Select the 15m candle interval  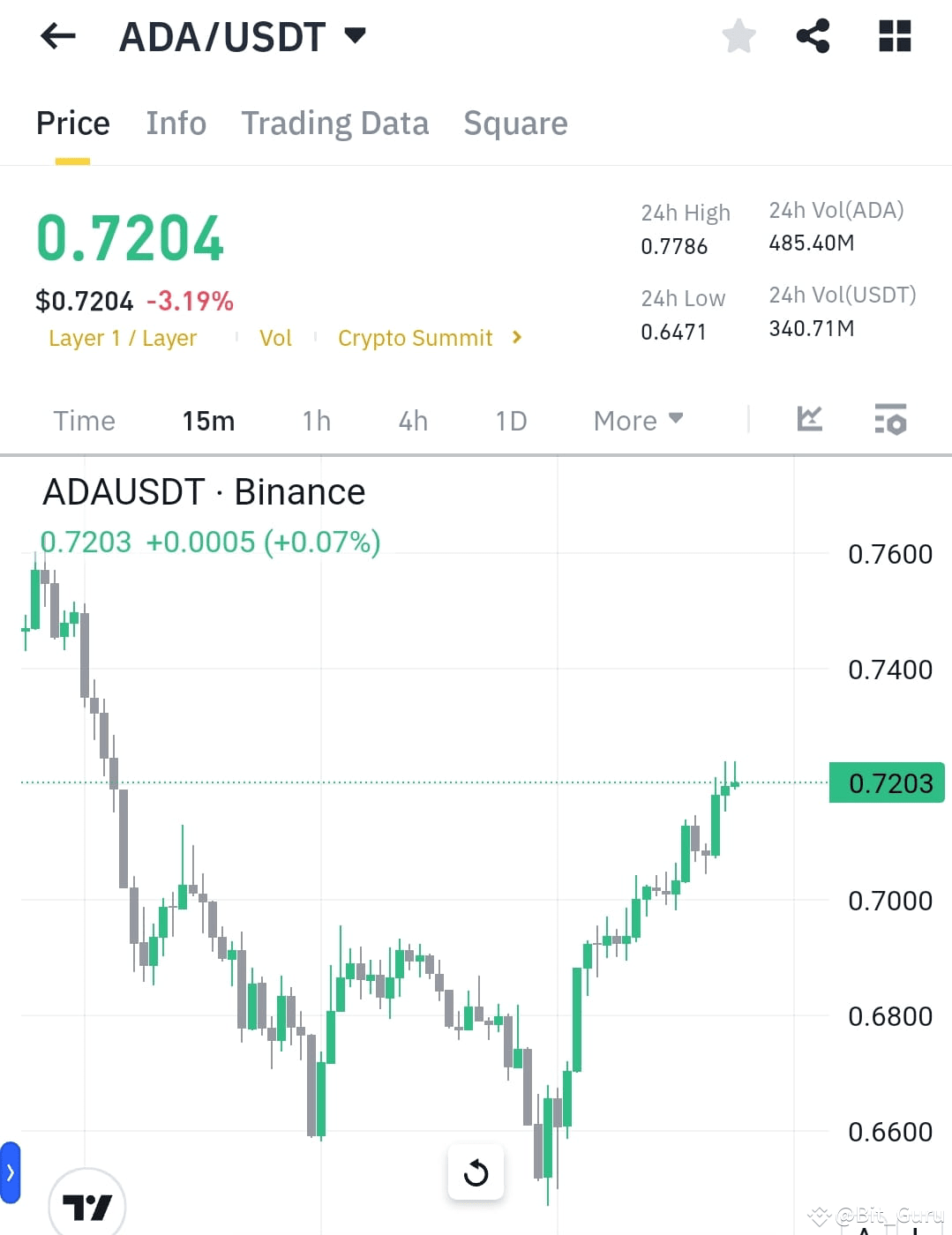(x=207, y=421)
